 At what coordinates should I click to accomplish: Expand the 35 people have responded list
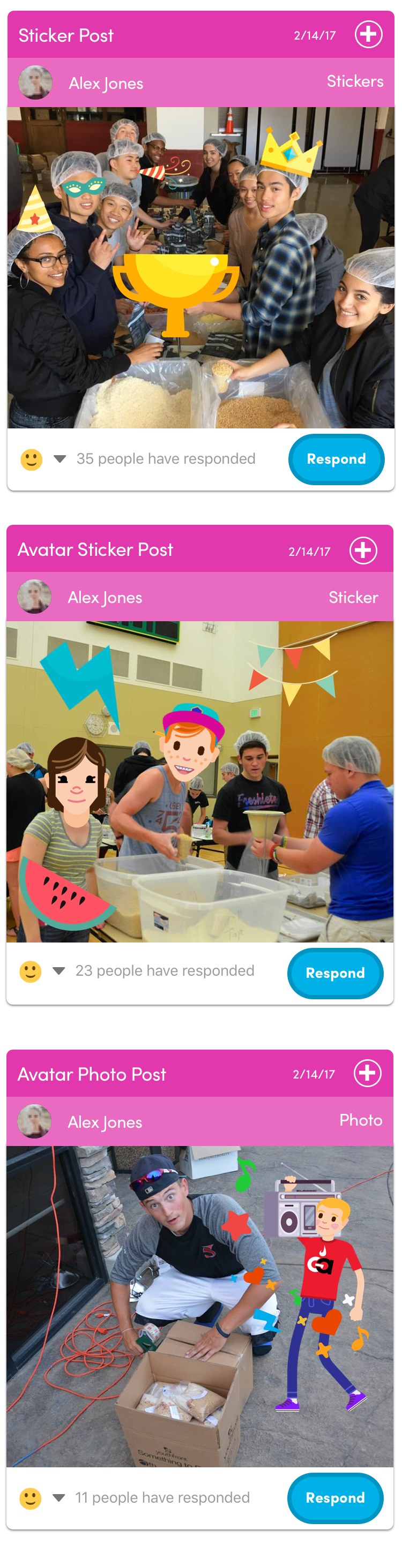pos(59,459)
